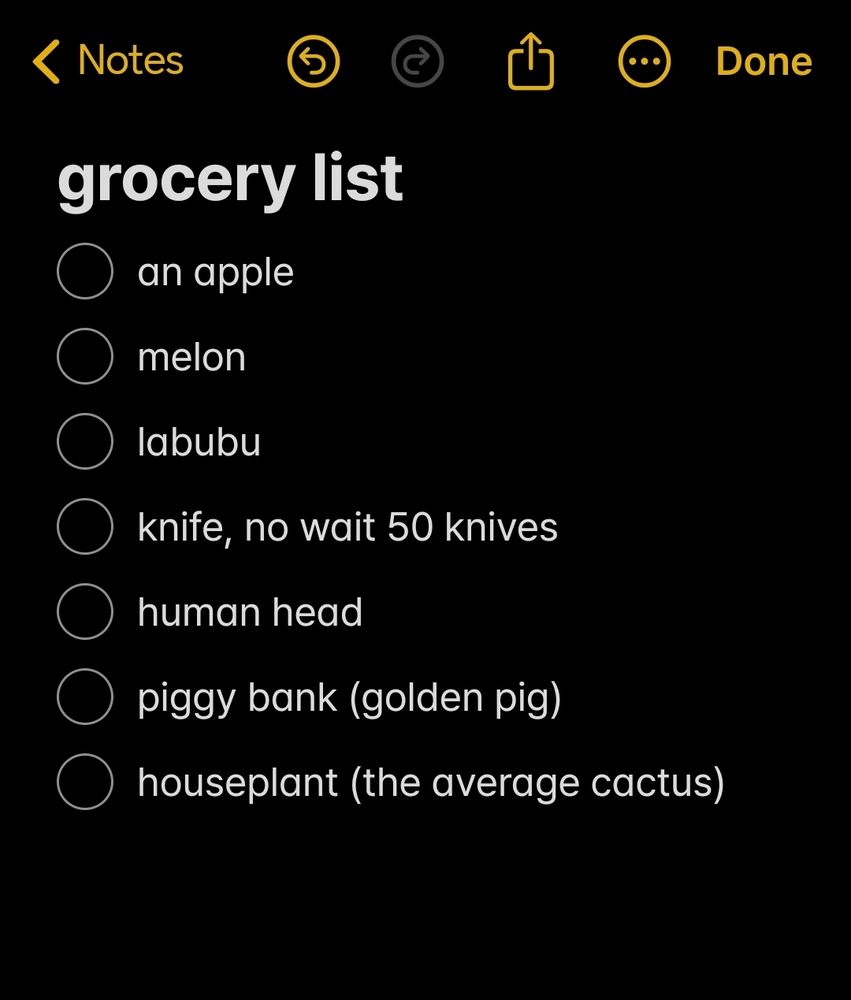Open the Share sheet icon
This screenshot has width=851, height=1000.
point(529,61)
